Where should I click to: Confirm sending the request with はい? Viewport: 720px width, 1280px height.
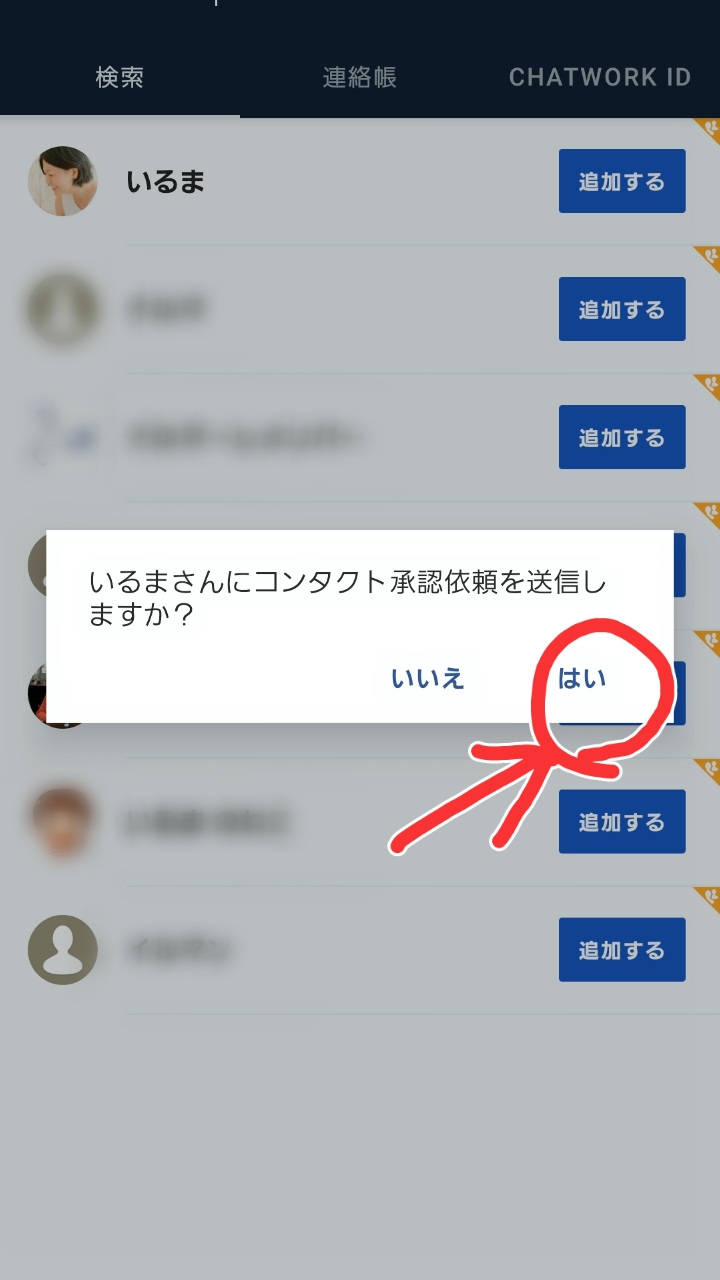582,679
